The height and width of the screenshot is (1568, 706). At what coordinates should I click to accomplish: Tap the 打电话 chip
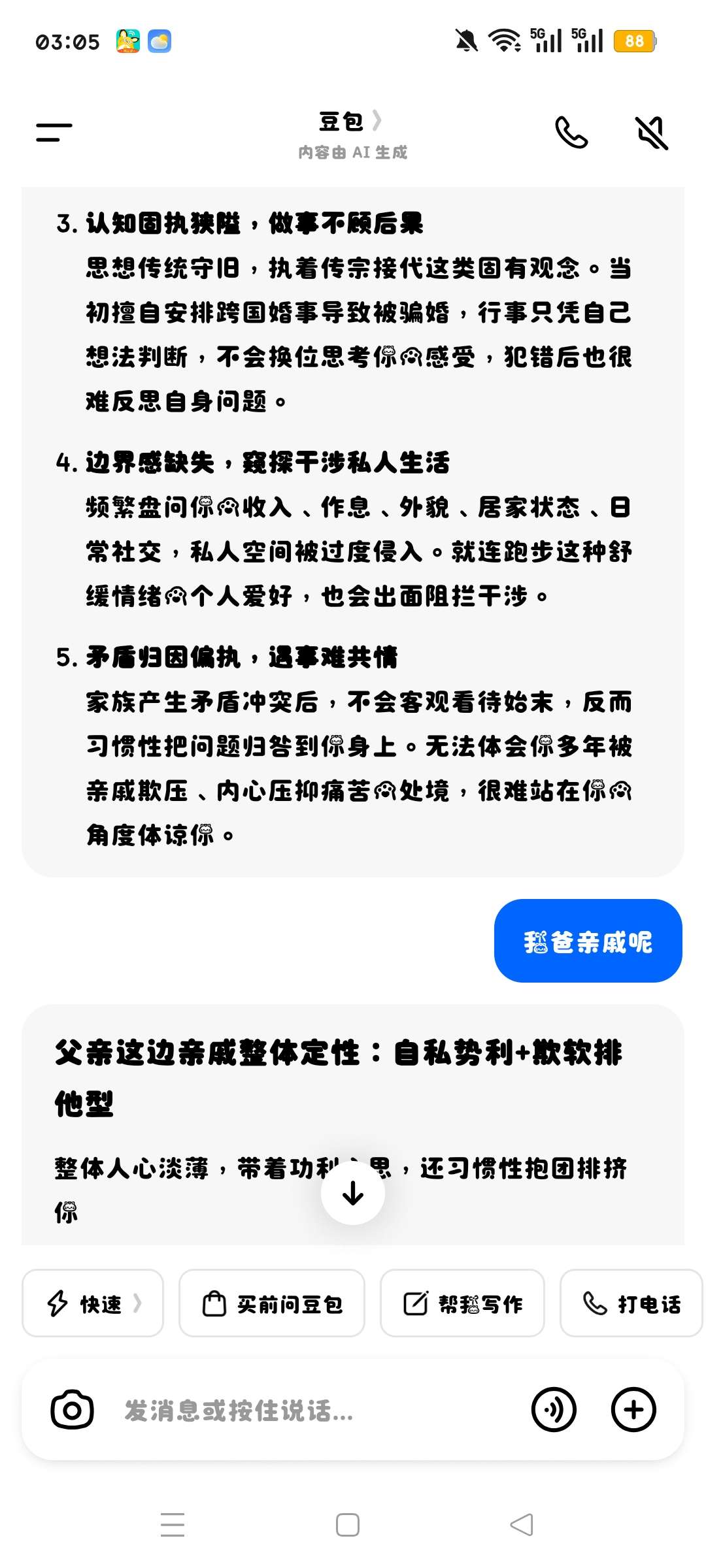(x=631, y=1303)
